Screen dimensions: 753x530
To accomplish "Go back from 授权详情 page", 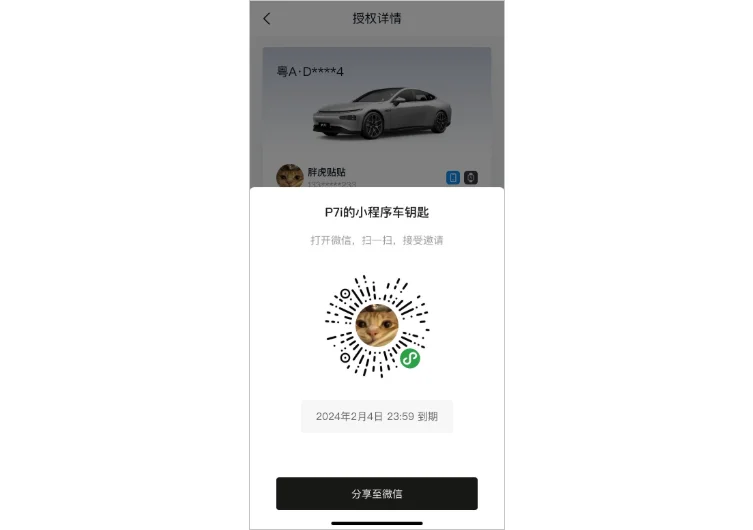I will (267, 19).
